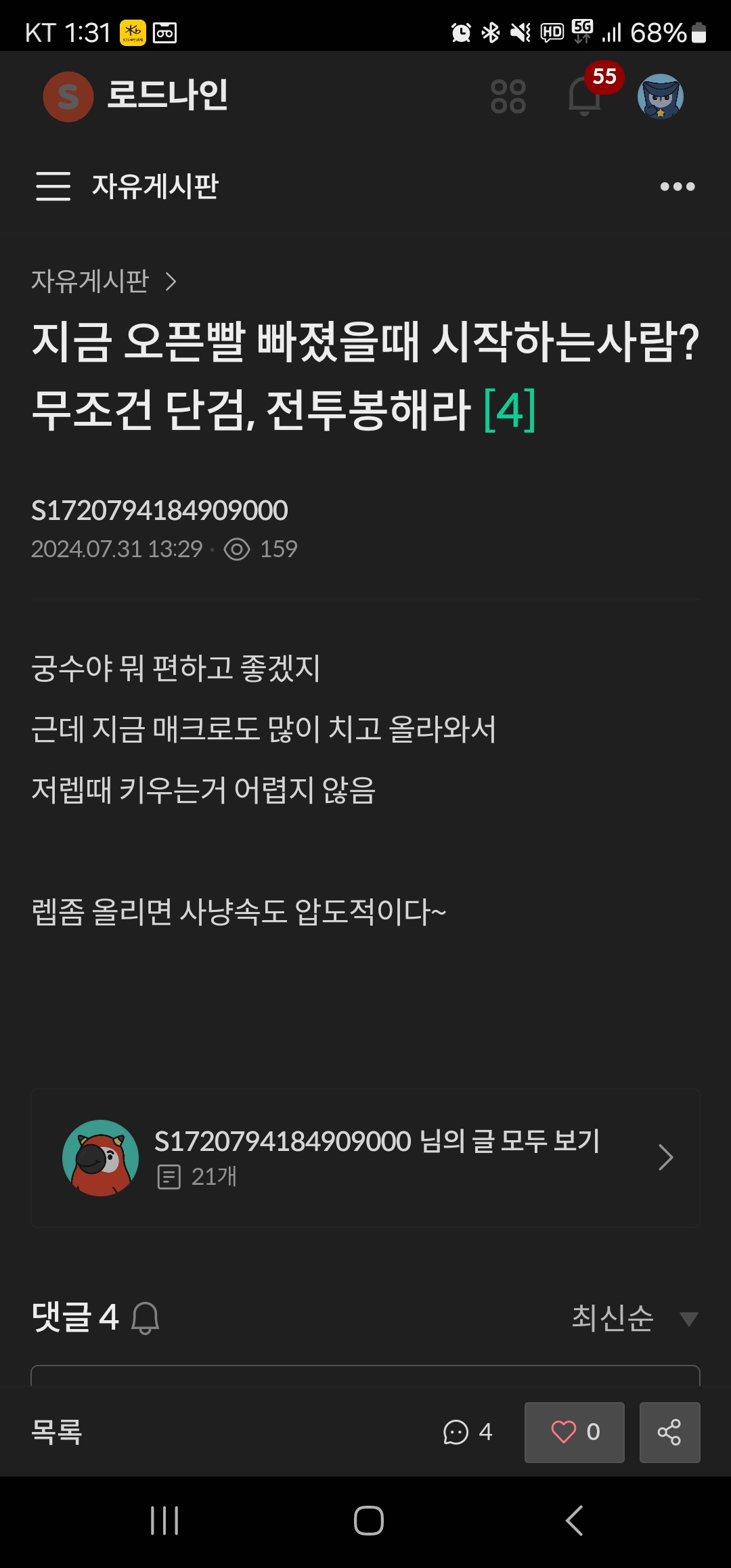Tap the system back button
The width and height of the screenshot is (731, 1568).
click(574, 1521)
